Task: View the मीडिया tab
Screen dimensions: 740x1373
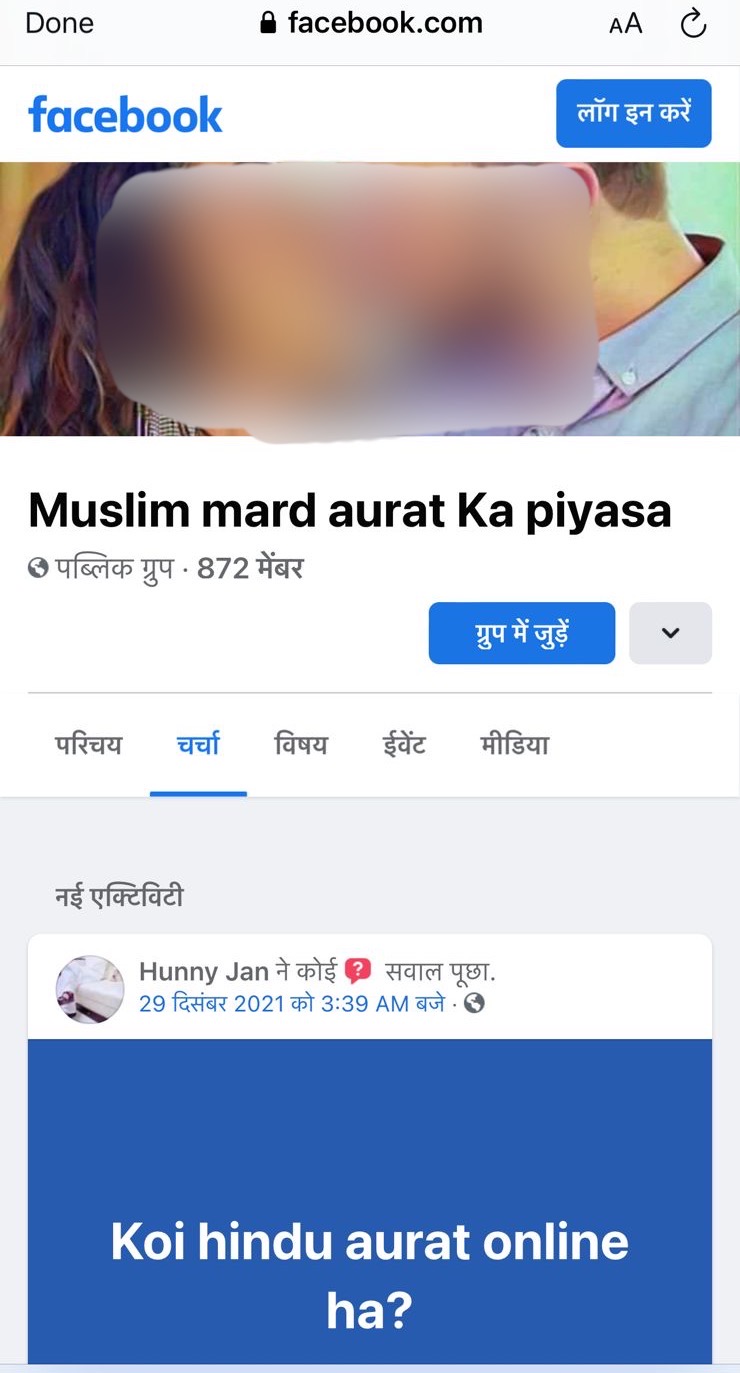Action: point(514,745)
